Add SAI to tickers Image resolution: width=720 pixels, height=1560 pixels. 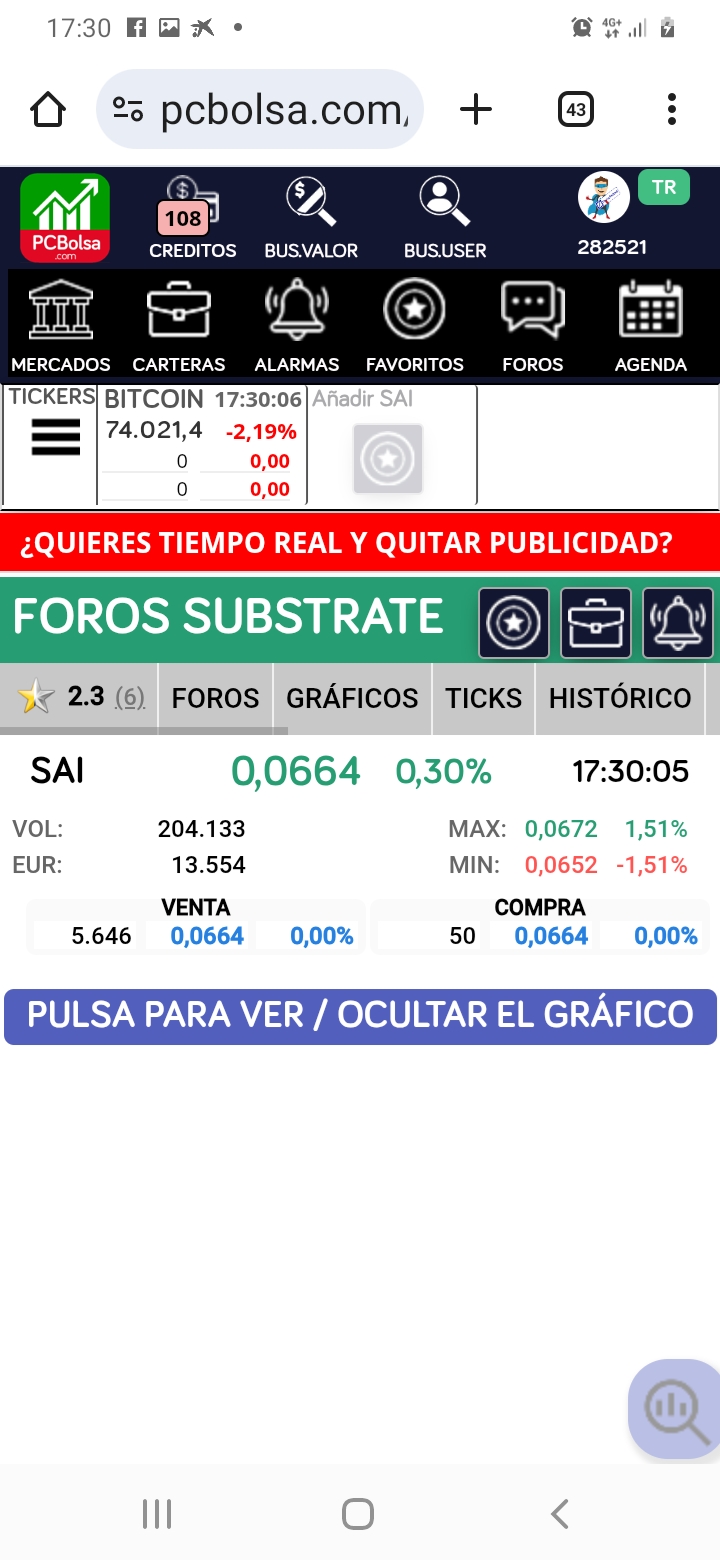click(388, 458)
